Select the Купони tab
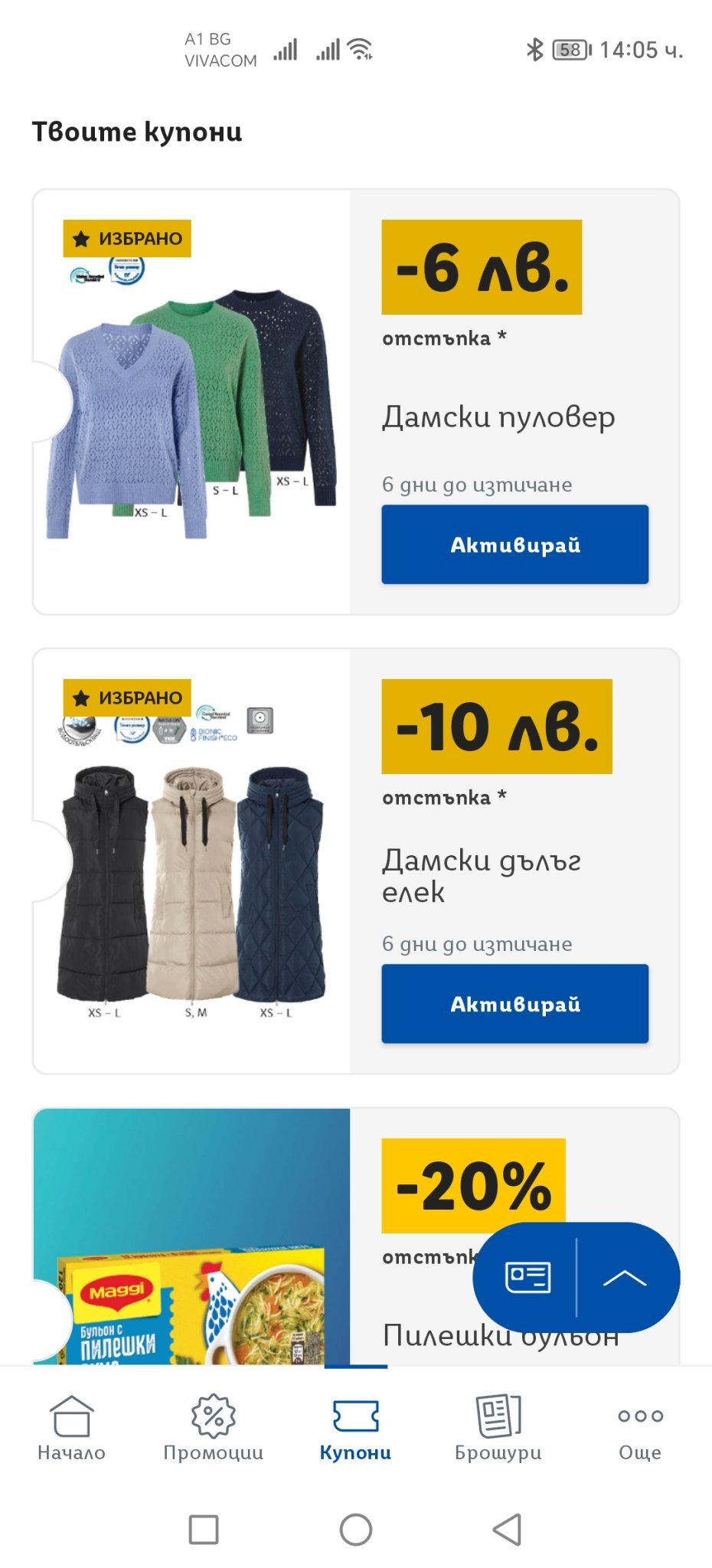This screenshot has height=1568, width=712. [x=355, y=1428]
